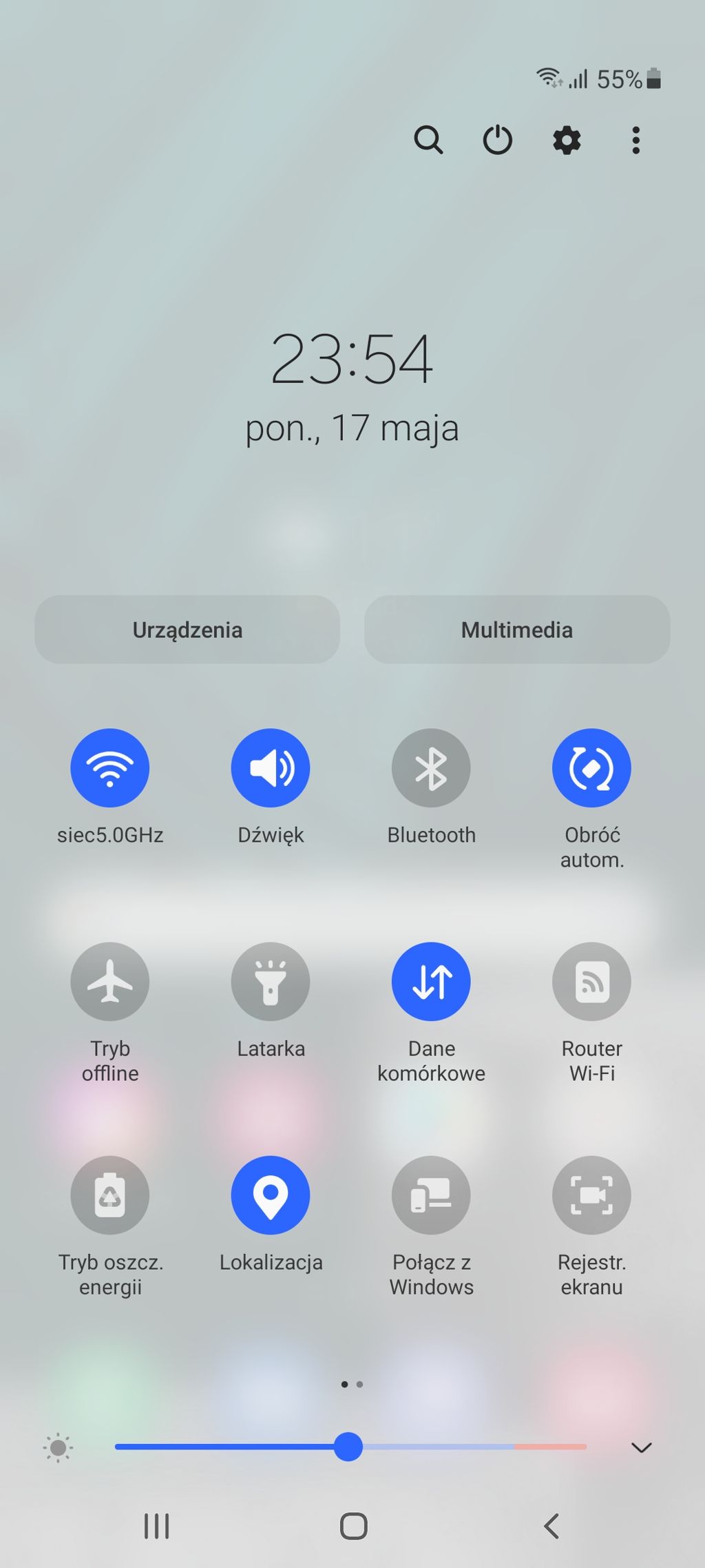The height and width of the screenshot is (1568, 705).
Task: Enable Połącz z Windows
Action: click(x=431, y=1195)
